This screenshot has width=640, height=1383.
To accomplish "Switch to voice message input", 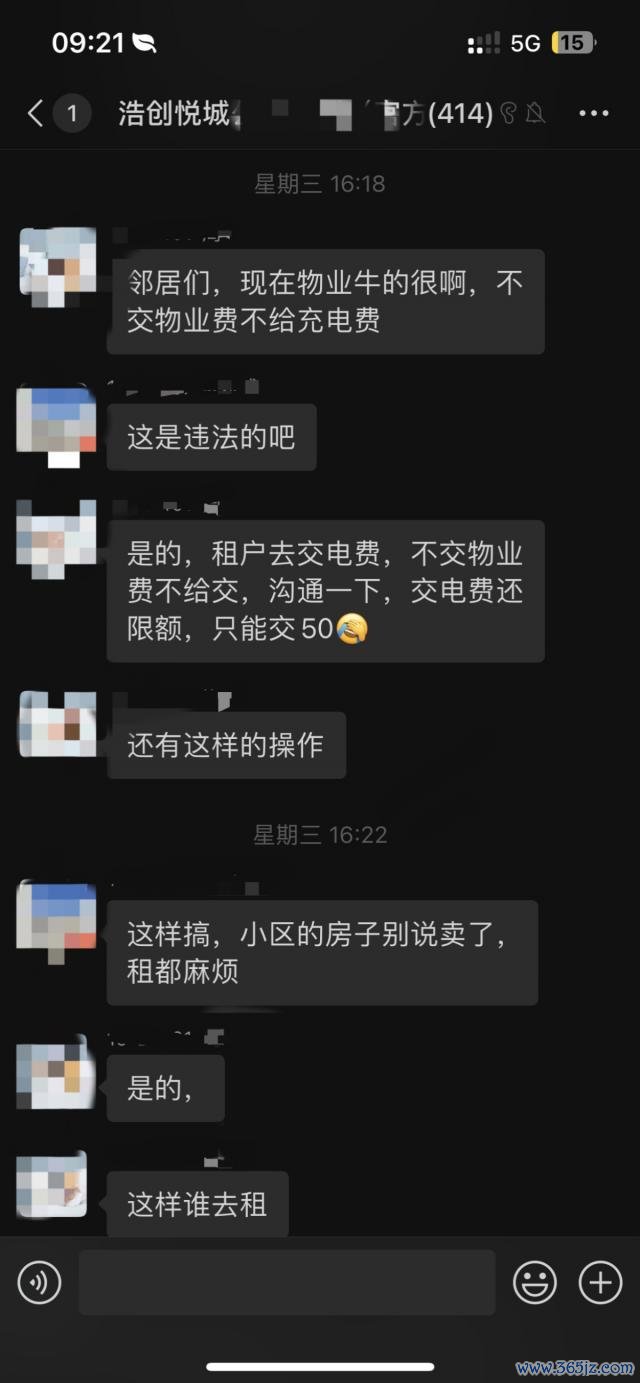I will (40, 1282).
